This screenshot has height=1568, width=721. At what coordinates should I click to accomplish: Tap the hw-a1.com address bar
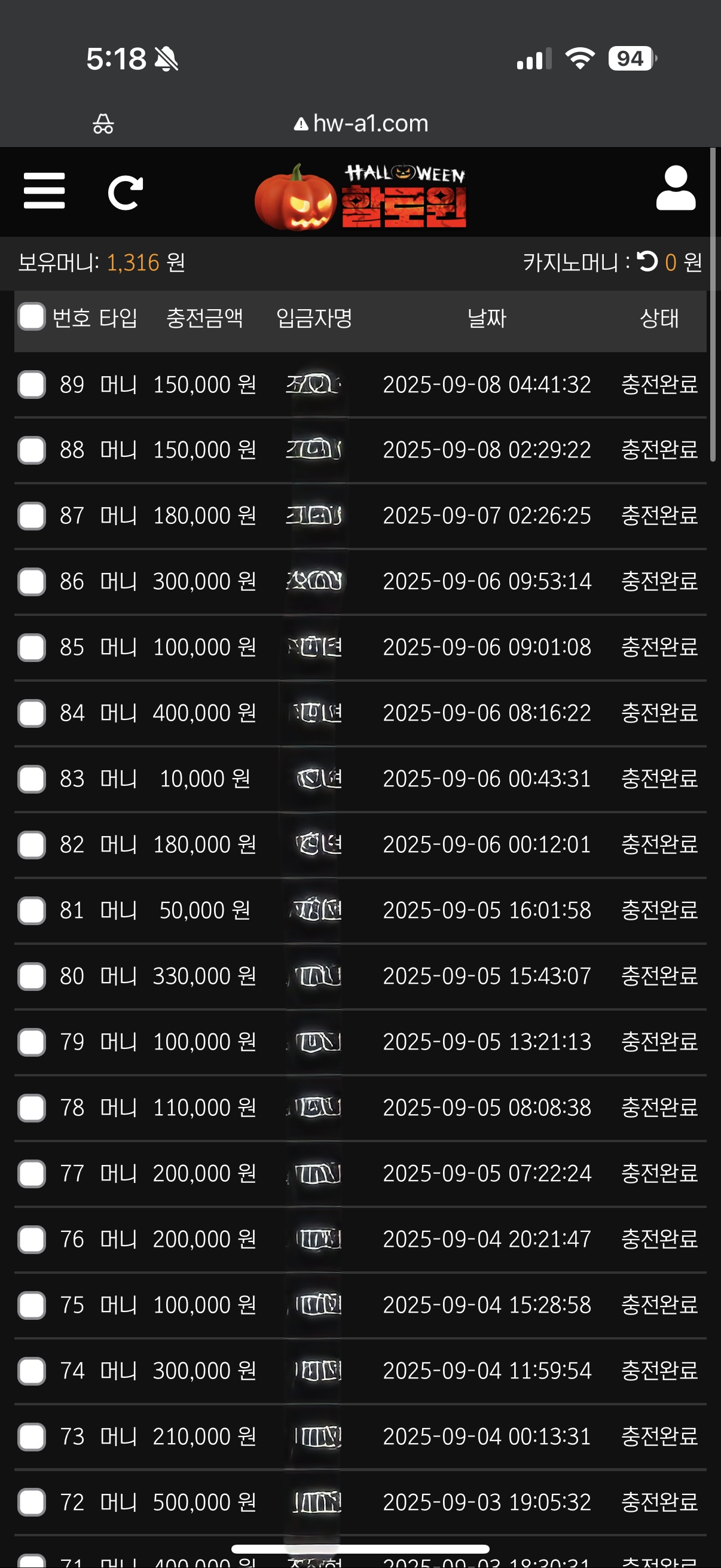click(362, 124)
